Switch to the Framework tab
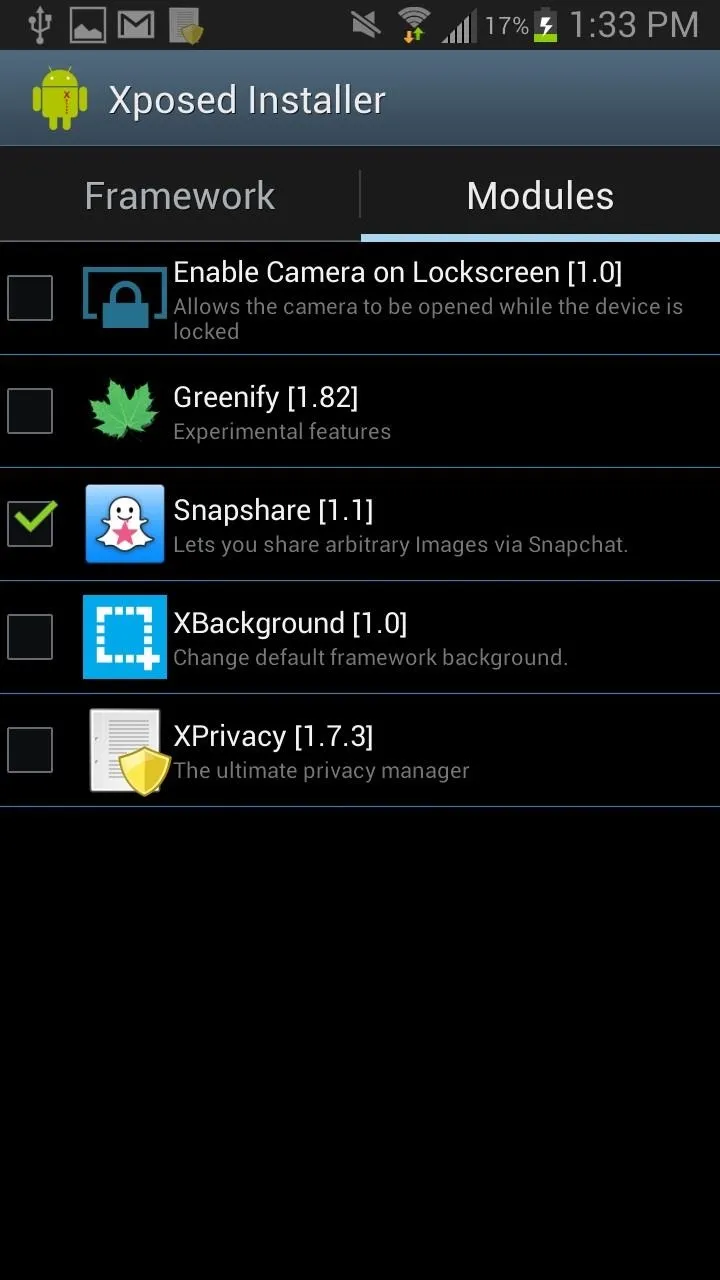720x1280 pixels. pos(180,195)
